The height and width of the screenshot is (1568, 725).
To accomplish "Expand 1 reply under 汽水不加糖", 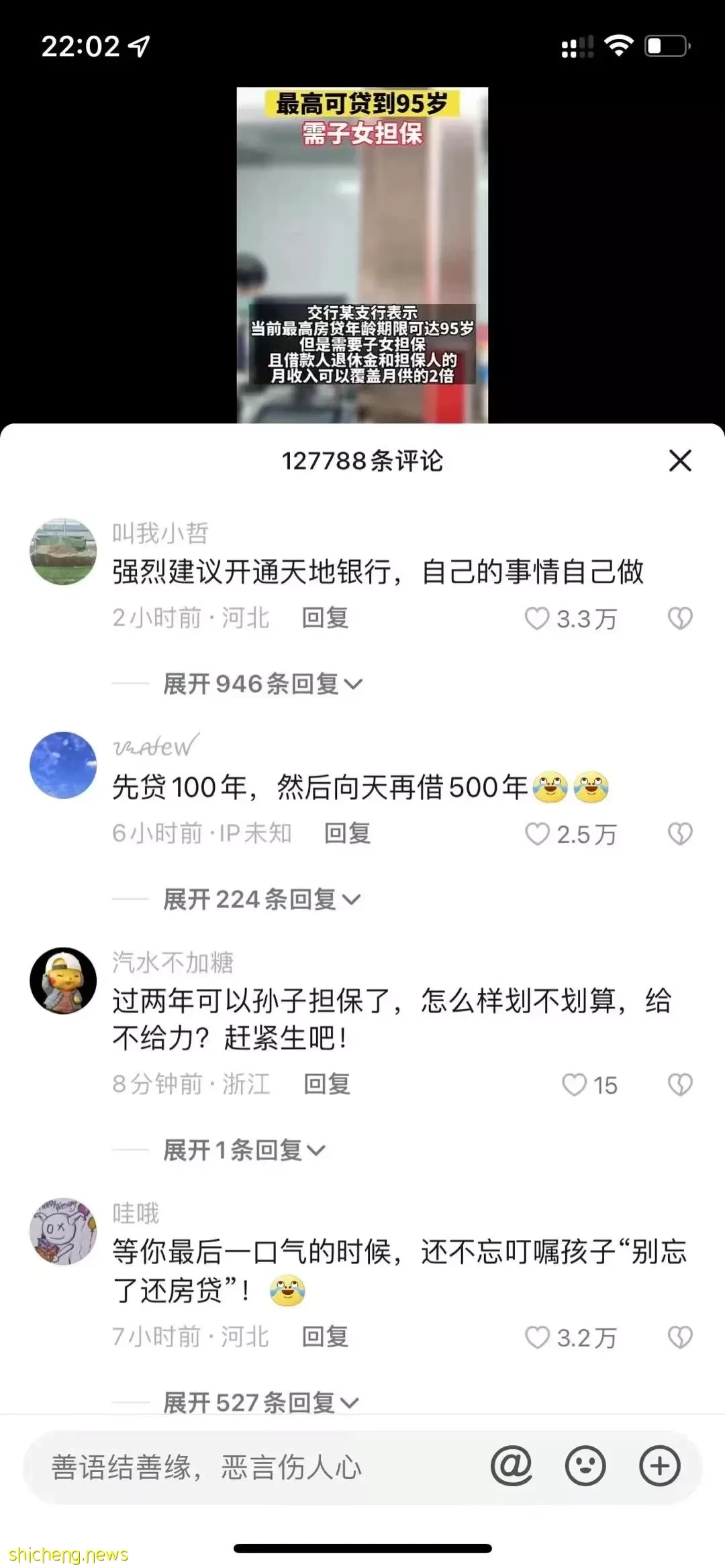I will 244,1150.
